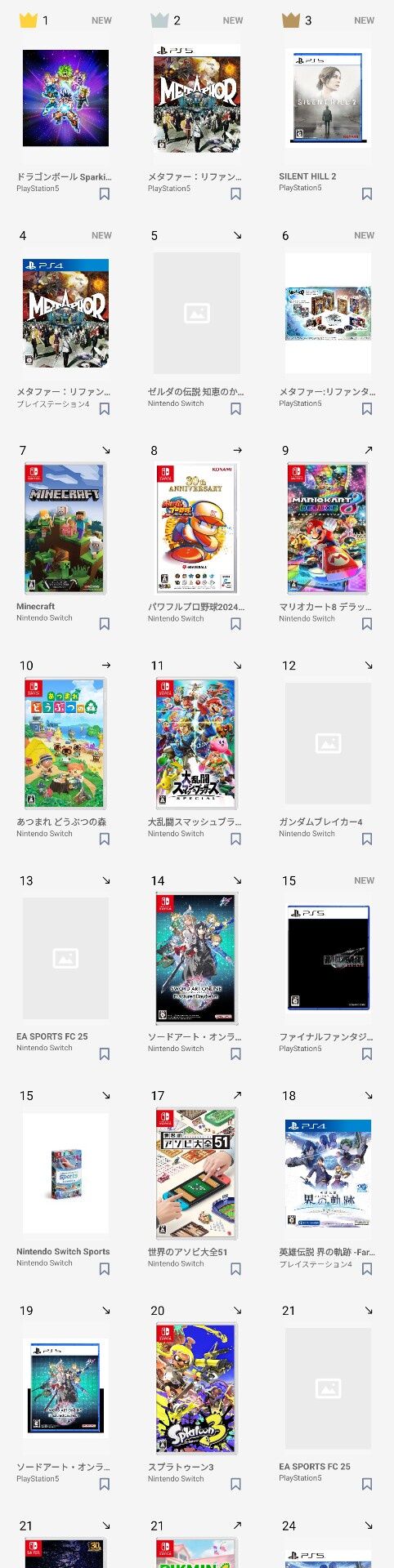The image size is (394, 1568).
Task: Bookmark SILENT HILL 2
Action: pyautogui.click(x=367, y=194)
